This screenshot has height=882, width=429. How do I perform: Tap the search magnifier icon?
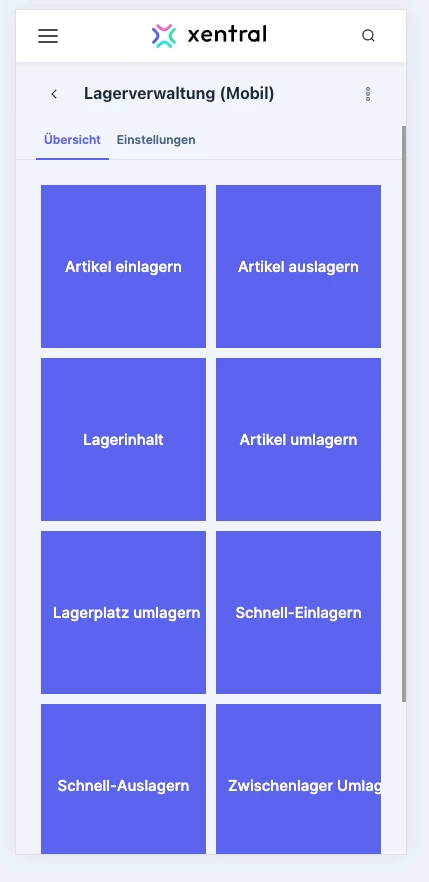[x=368, y=36]
